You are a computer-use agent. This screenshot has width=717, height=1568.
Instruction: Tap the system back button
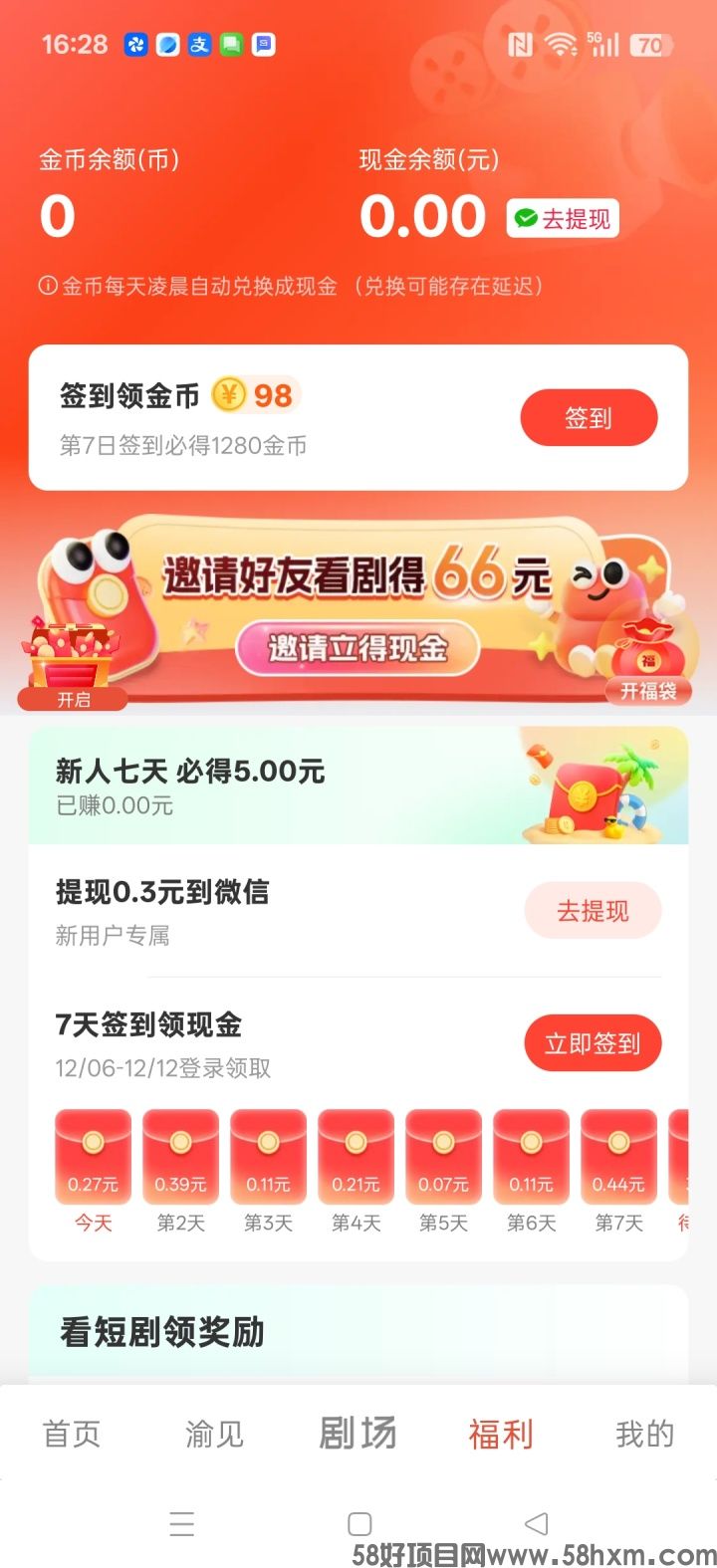536,1523
